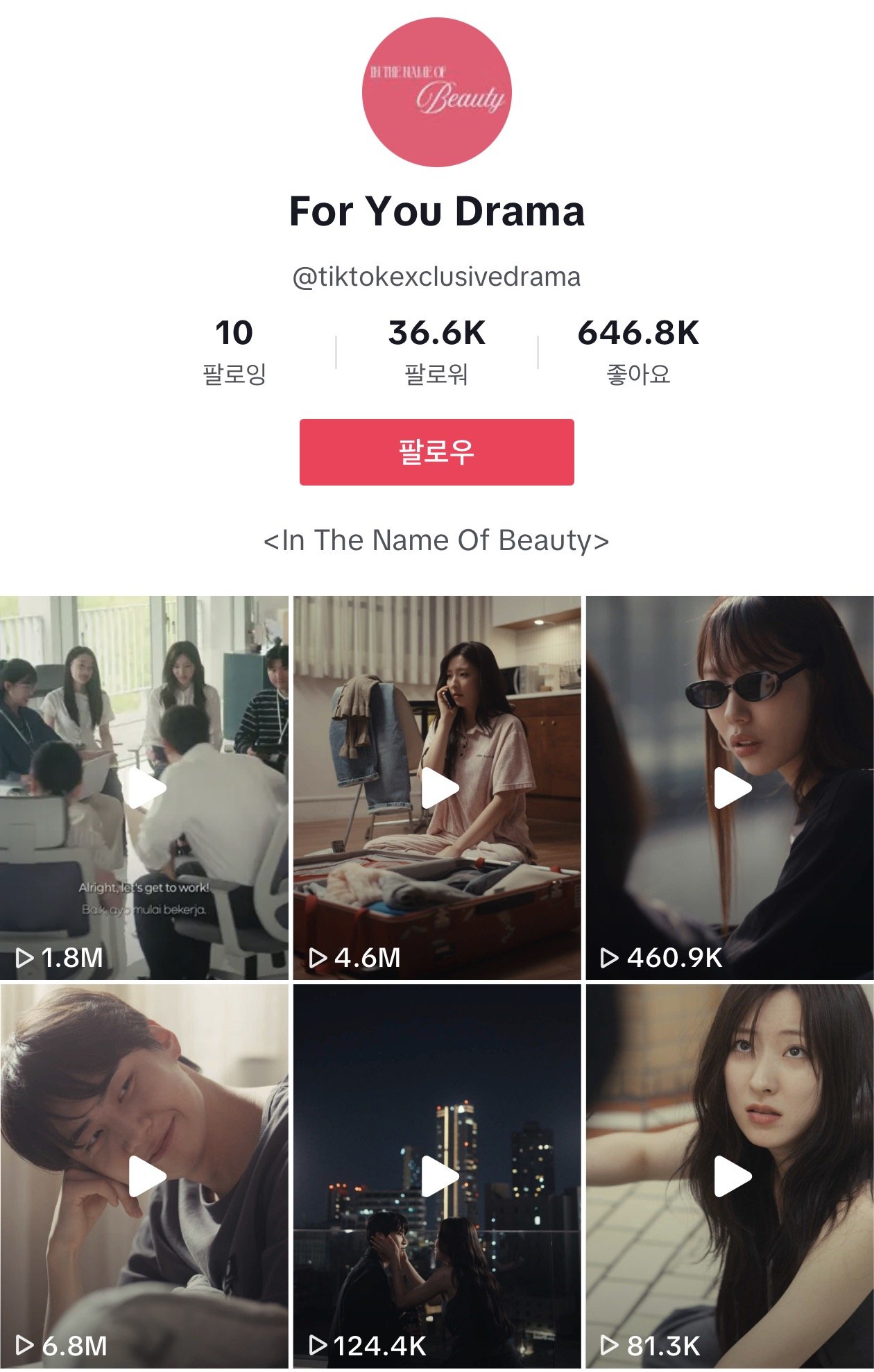The image size is (874, 1372).
Task: Tap the red 팔로우 follow button
Action: point(436,452)
